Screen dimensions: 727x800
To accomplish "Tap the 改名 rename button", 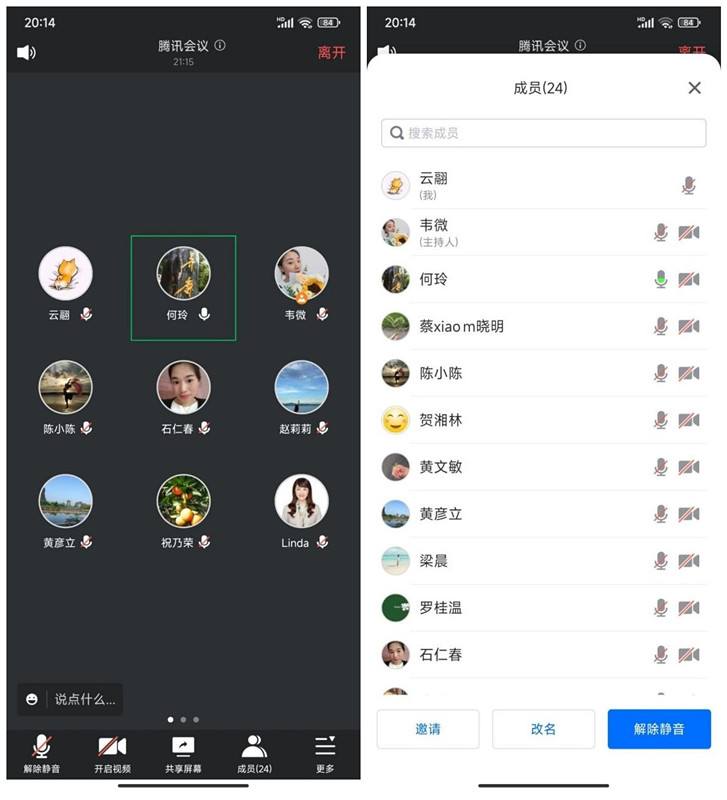I will [543, 729].
